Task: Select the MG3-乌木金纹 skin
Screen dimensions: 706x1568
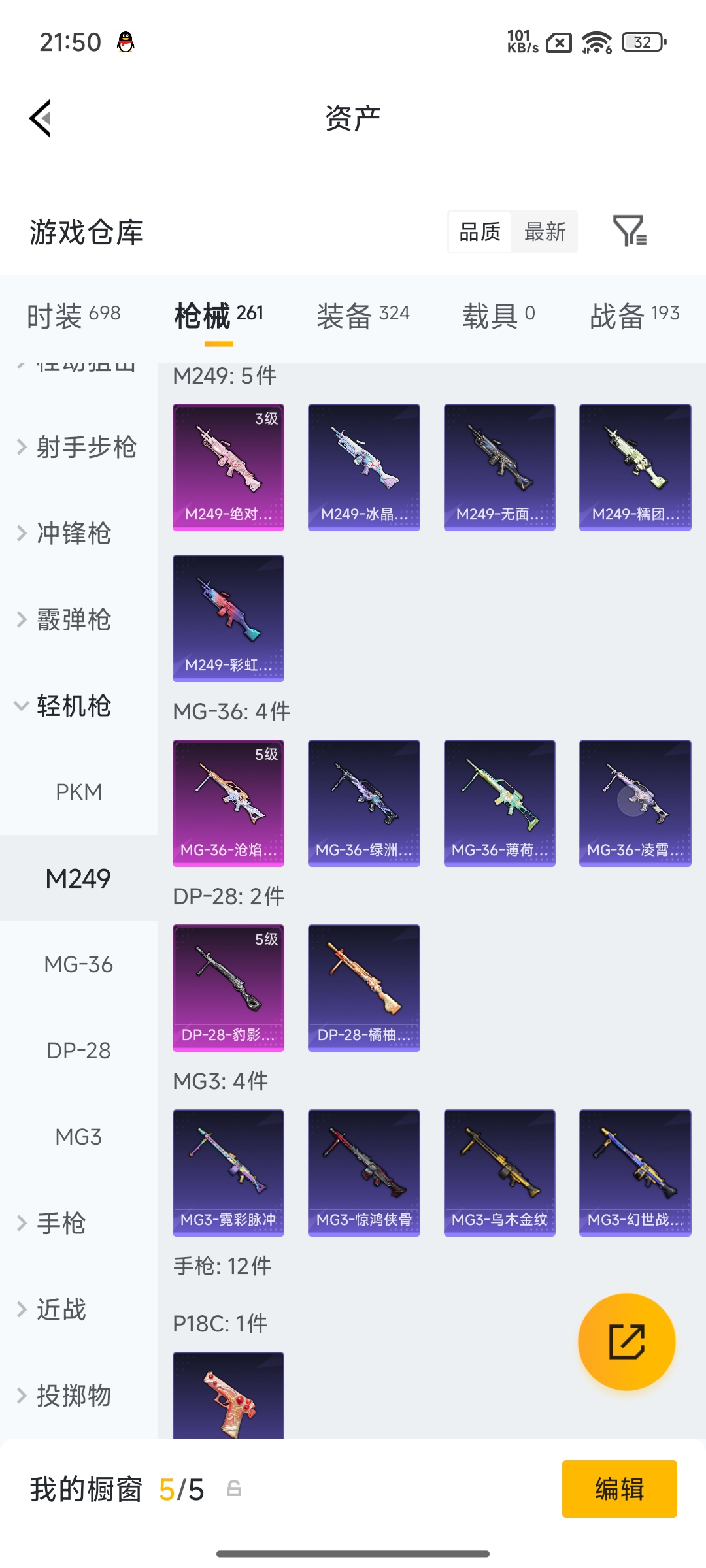Action: click(499, 1173)
